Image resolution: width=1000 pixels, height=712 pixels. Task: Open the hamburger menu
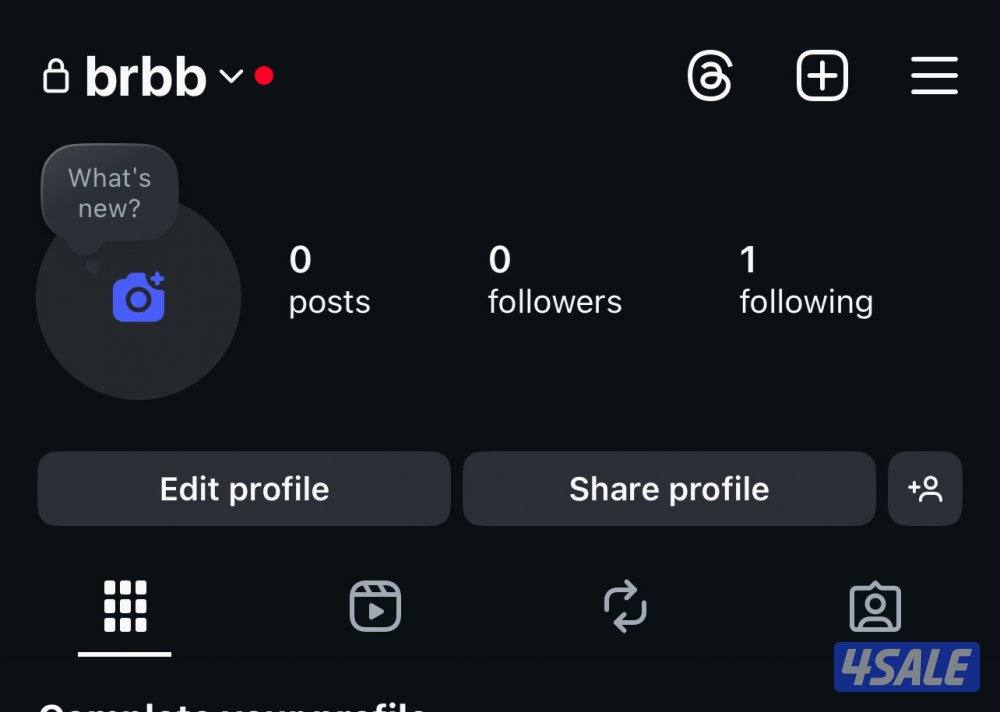[x=934, y=76]
